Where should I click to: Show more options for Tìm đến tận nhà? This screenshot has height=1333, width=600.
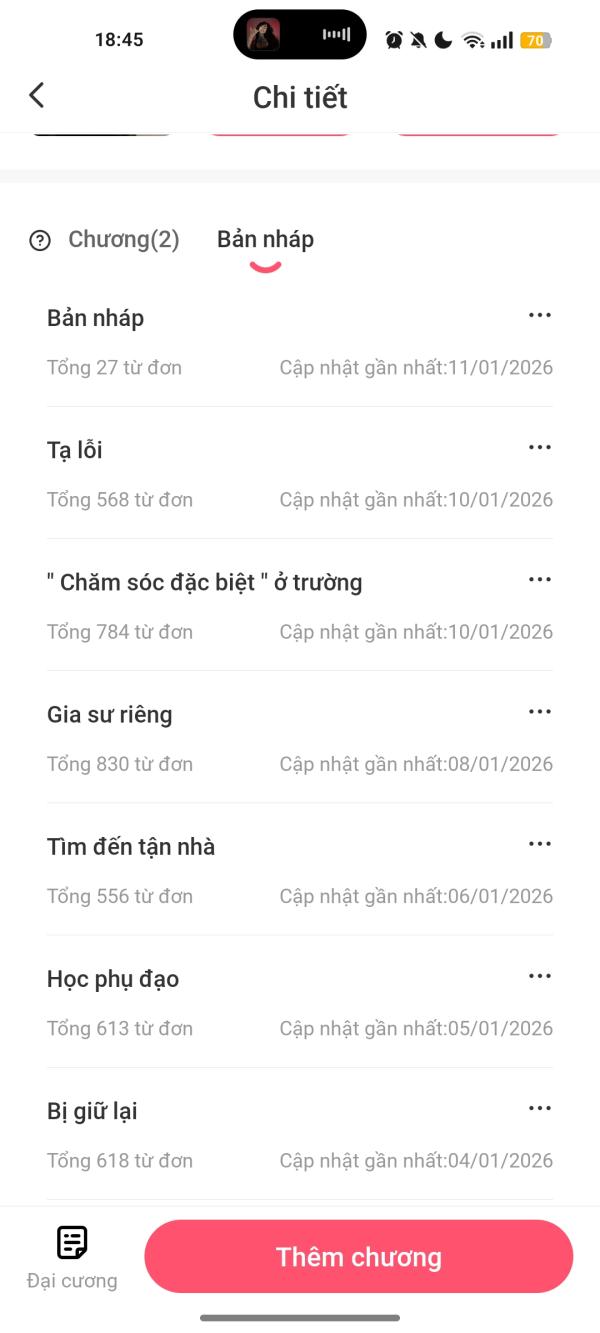[x=540, y=844]
